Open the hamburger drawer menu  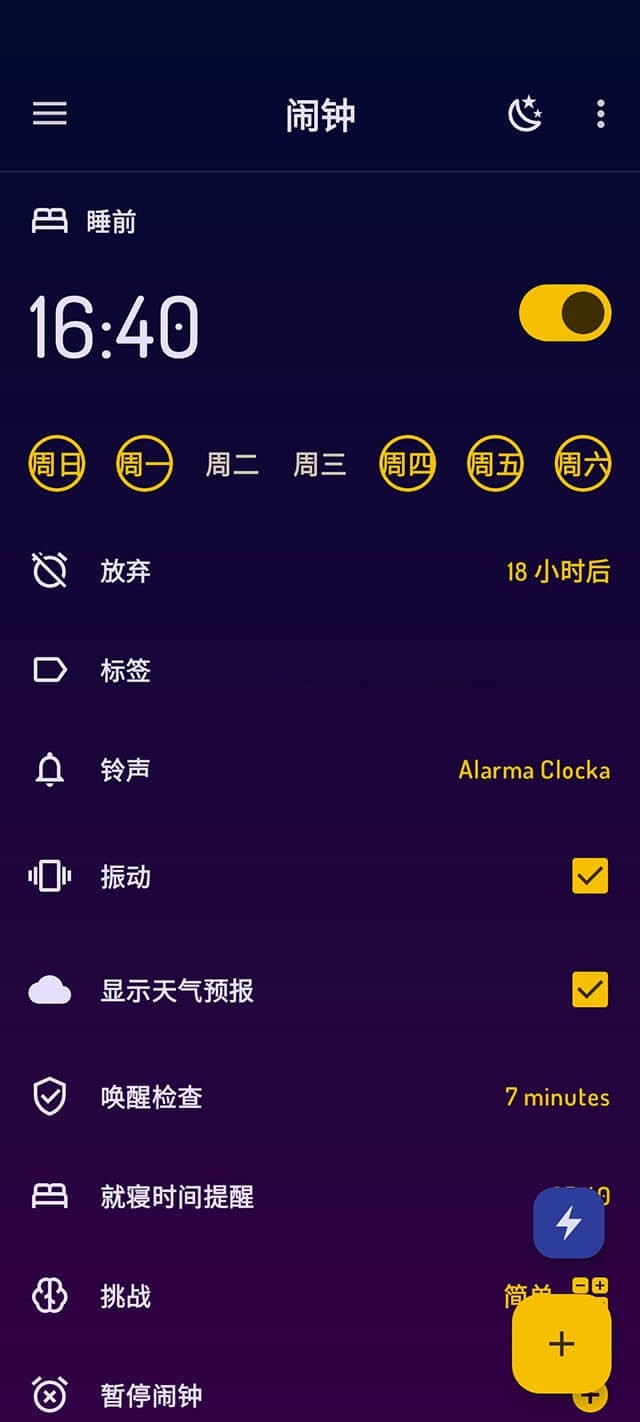point(49,114)
